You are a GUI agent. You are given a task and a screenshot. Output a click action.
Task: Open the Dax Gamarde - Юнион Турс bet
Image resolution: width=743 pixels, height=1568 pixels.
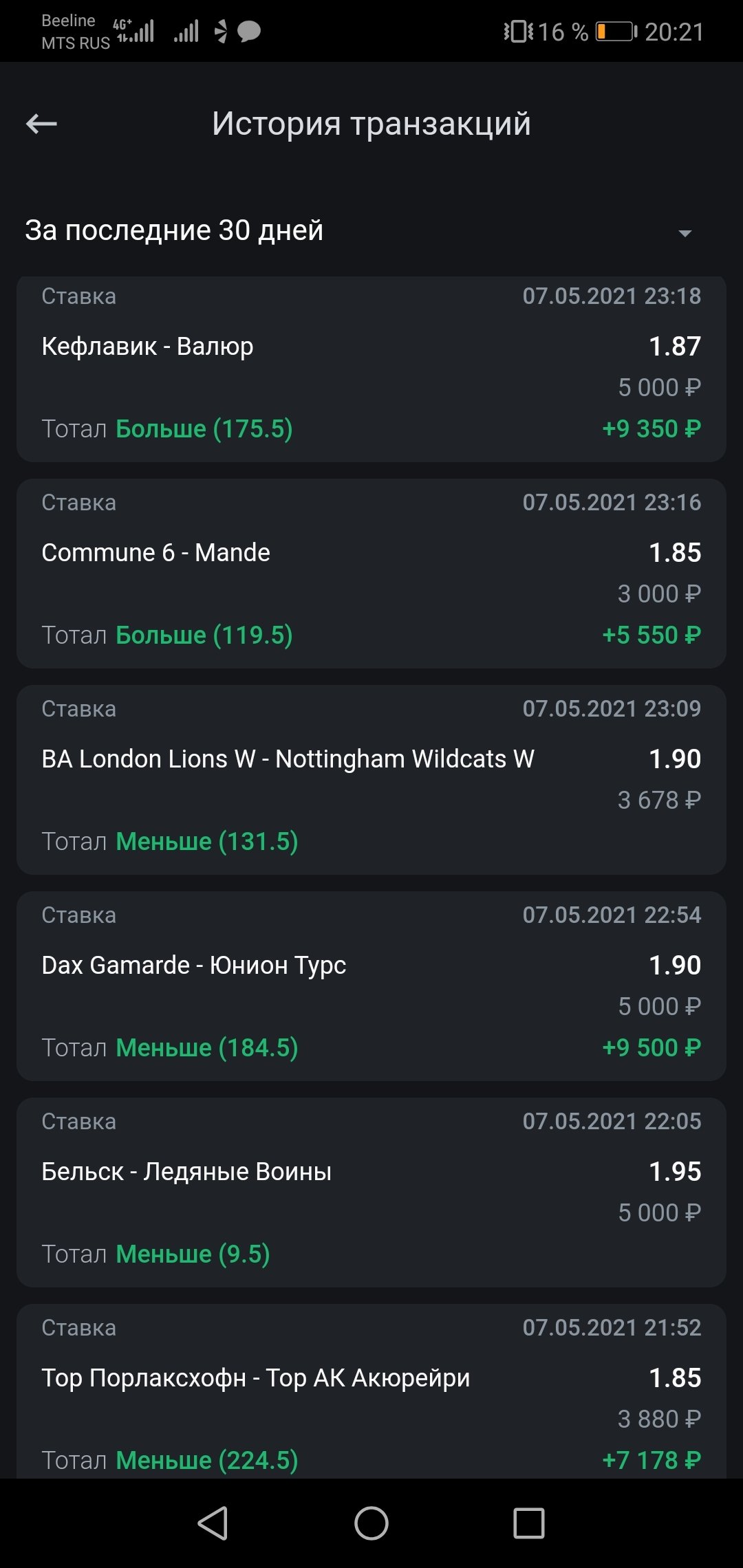pos(371,986)
